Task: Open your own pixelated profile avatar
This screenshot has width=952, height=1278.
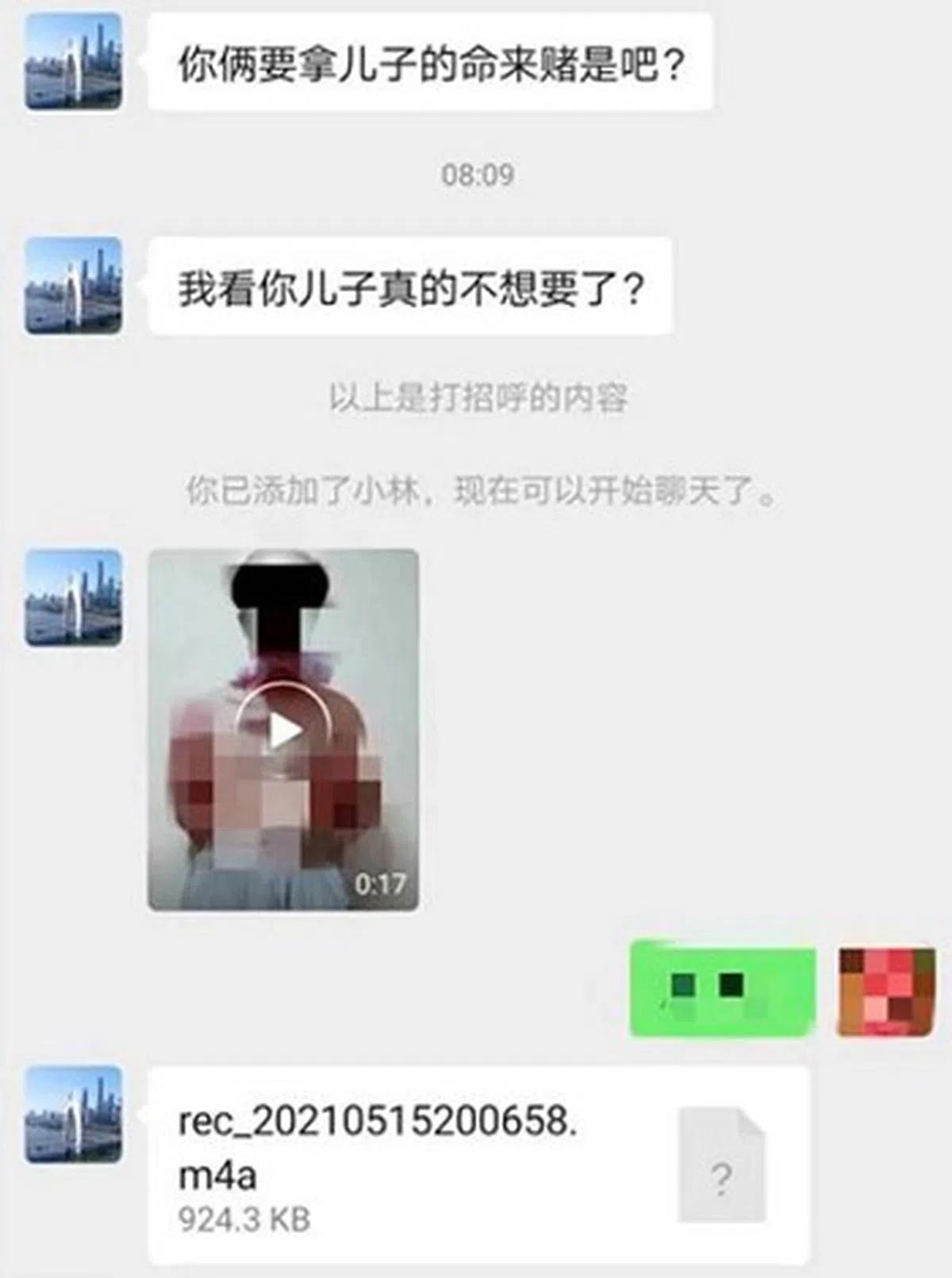Action: 886,992
